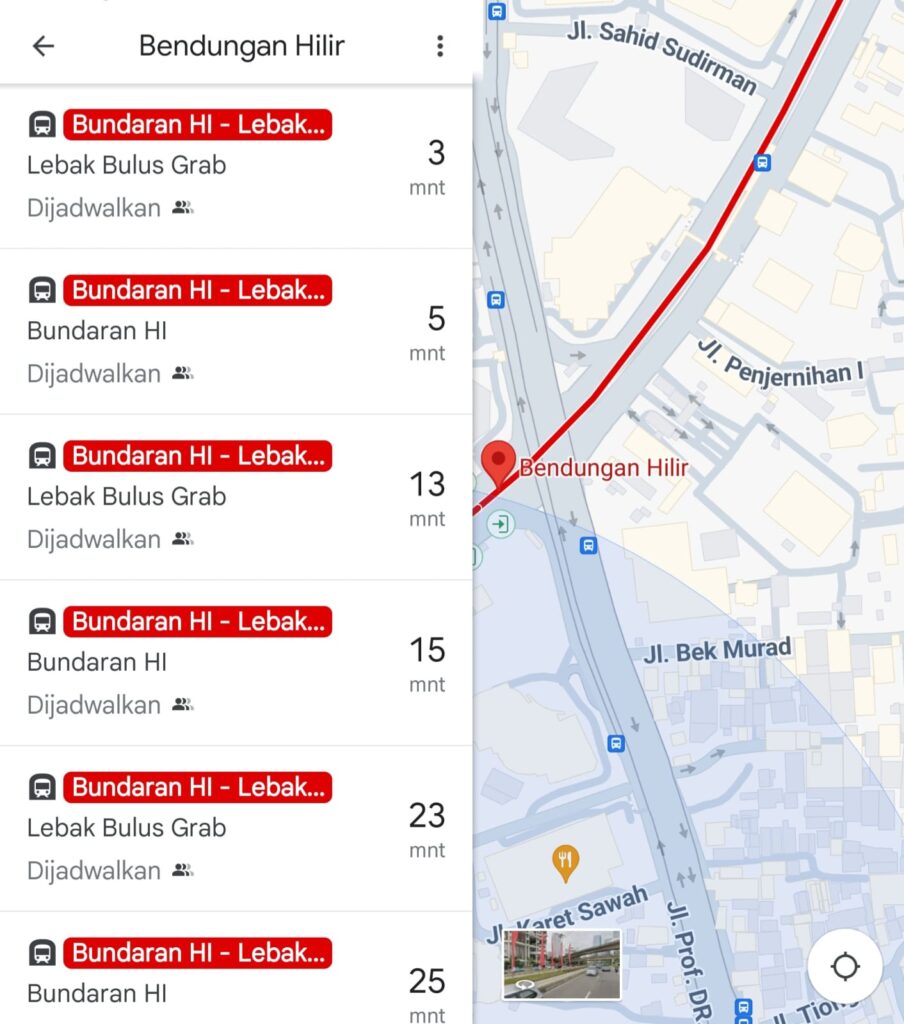Go back from Bendungan Hilir departures
The image size is (904, 1024).
43,46
